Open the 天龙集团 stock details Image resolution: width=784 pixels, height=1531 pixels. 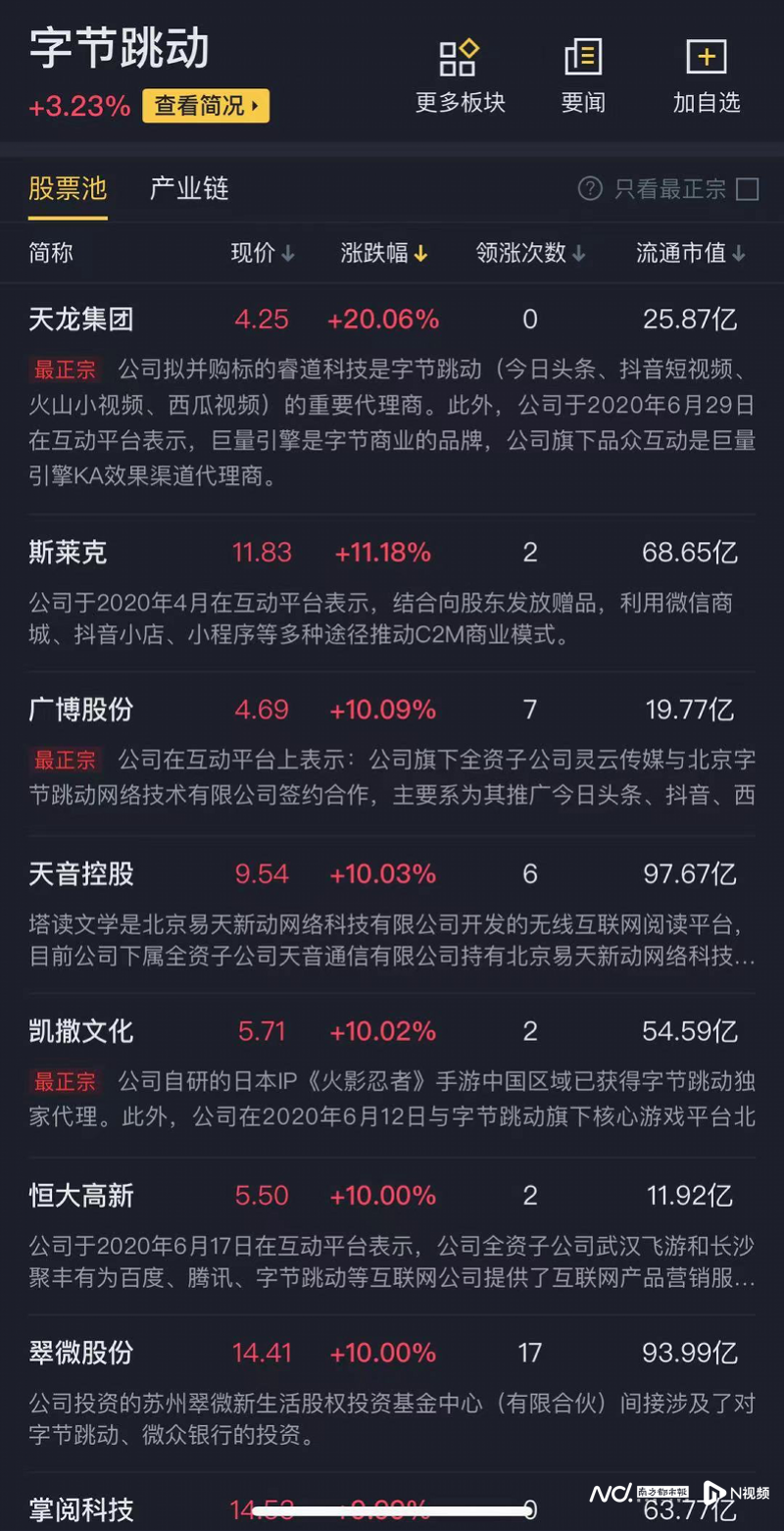(x=80, y=319)
